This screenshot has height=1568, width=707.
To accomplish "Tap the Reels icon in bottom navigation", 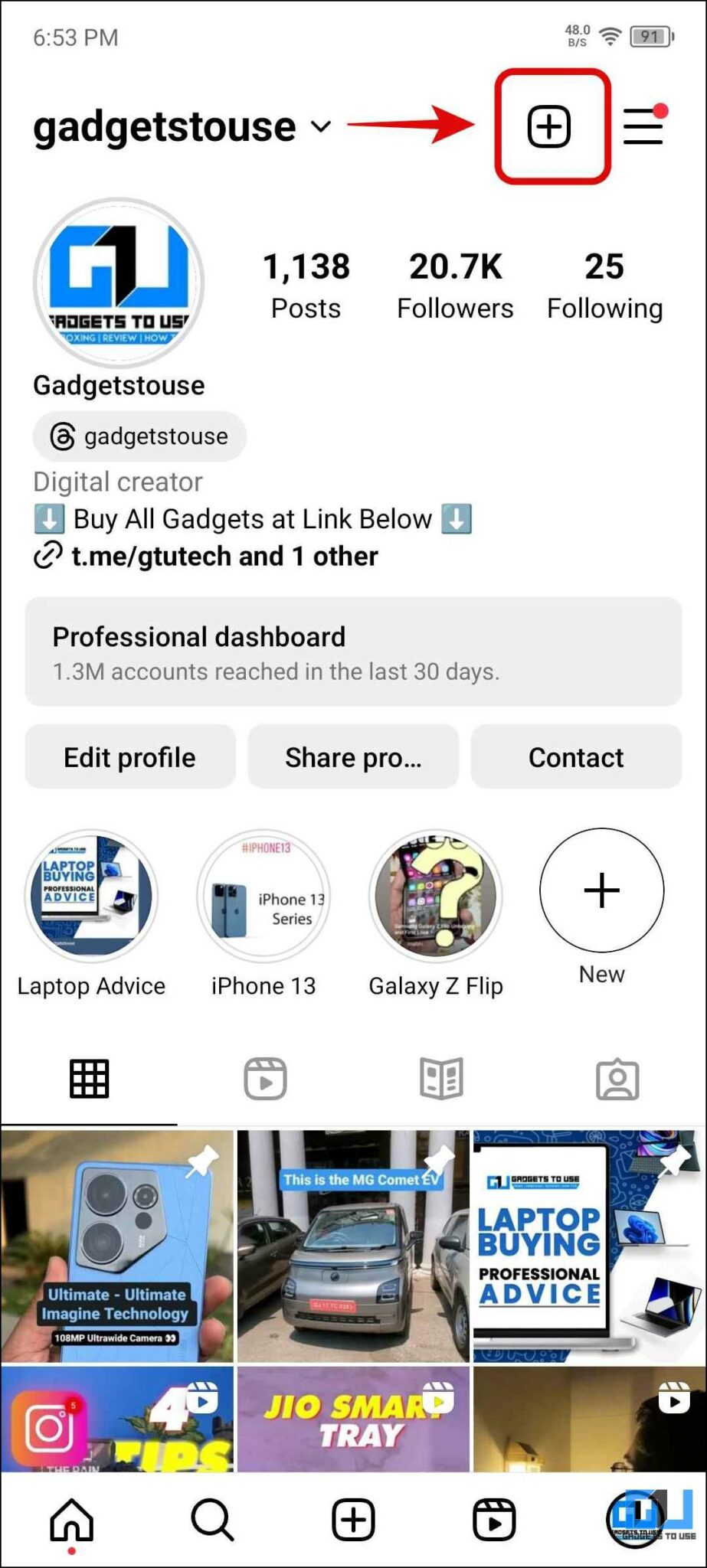I will pos(494,1520).
